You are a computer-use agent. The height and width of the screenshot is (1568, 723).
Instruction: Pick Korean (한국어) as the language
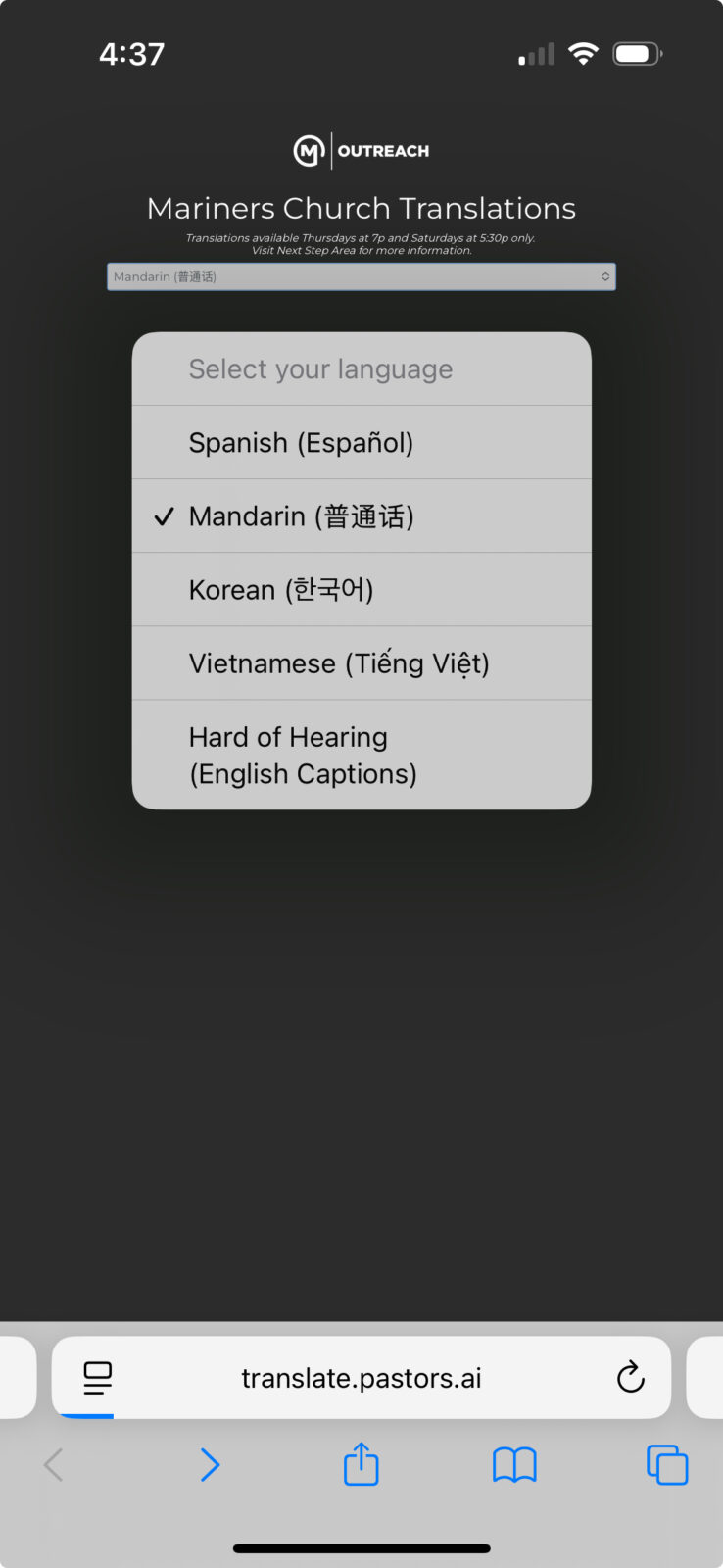click(361, 590)
